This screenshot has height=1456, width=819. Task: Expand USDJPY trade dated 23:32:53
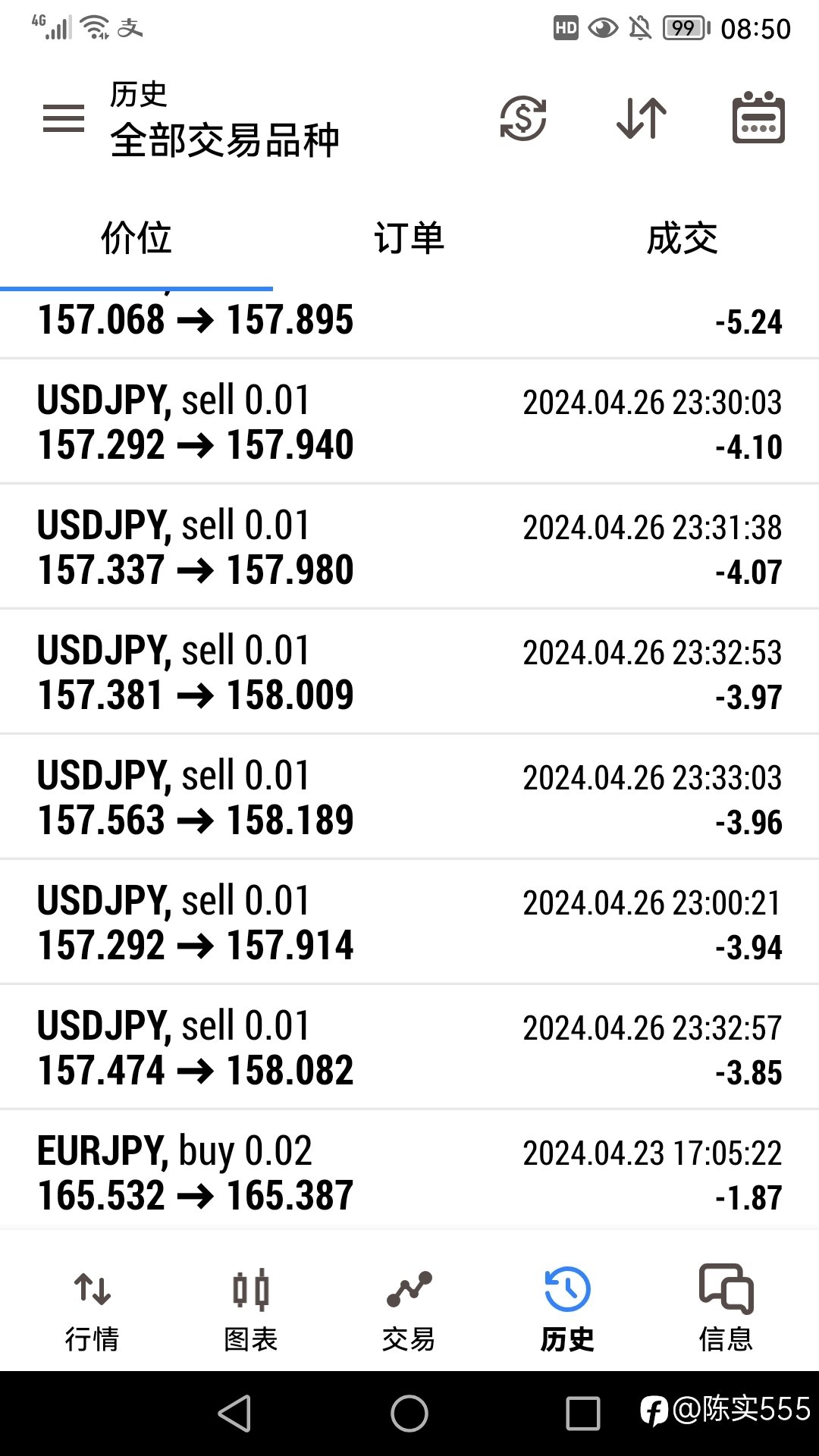click(x=409, y=672)
